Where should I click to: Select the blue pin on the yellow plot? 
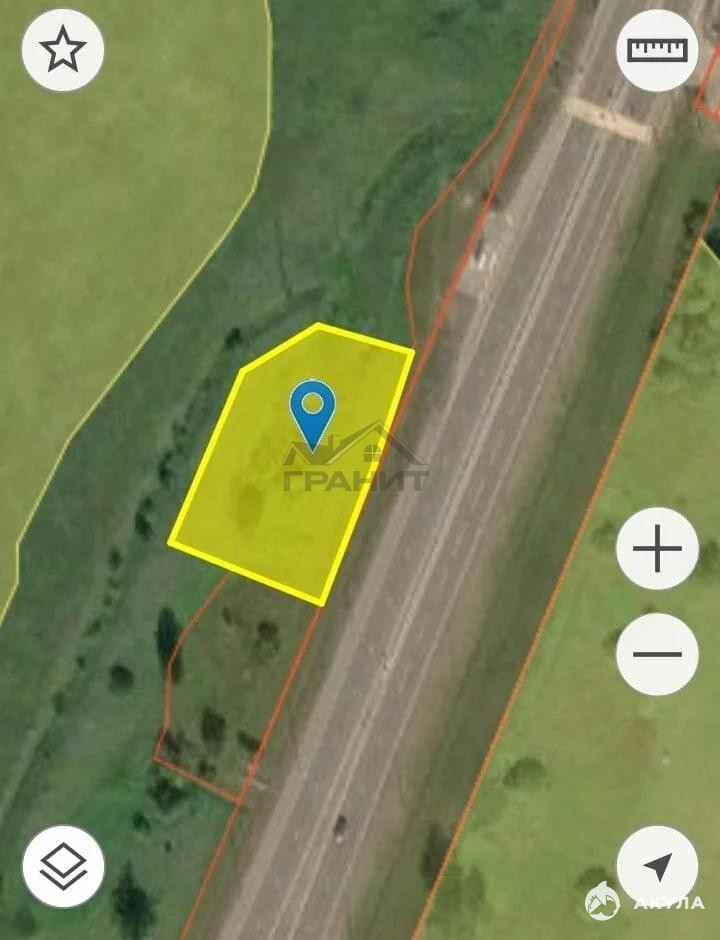tap(313, 410)
